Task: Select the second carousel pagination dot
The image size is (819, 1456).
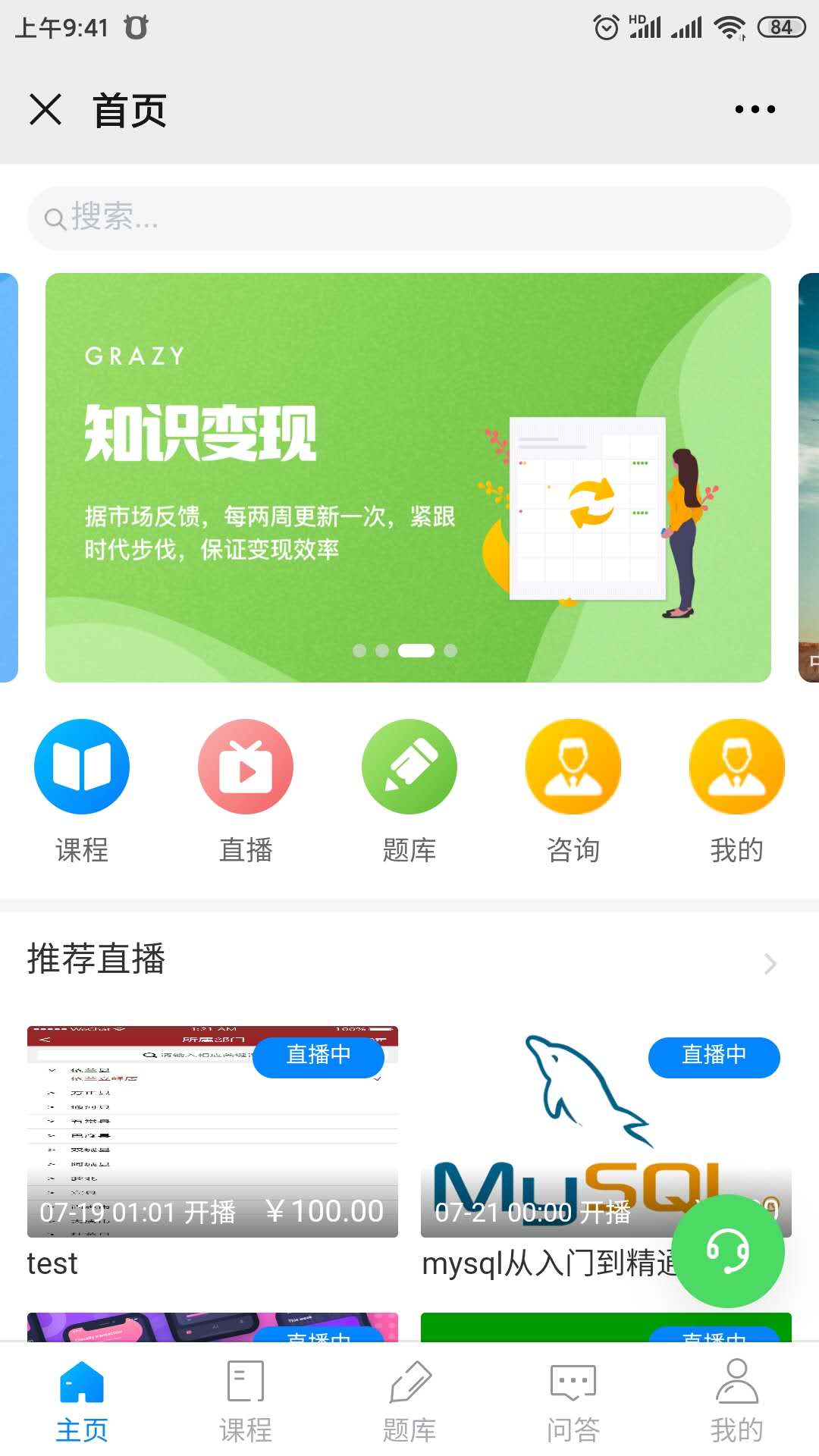Action: click(382, 651)
